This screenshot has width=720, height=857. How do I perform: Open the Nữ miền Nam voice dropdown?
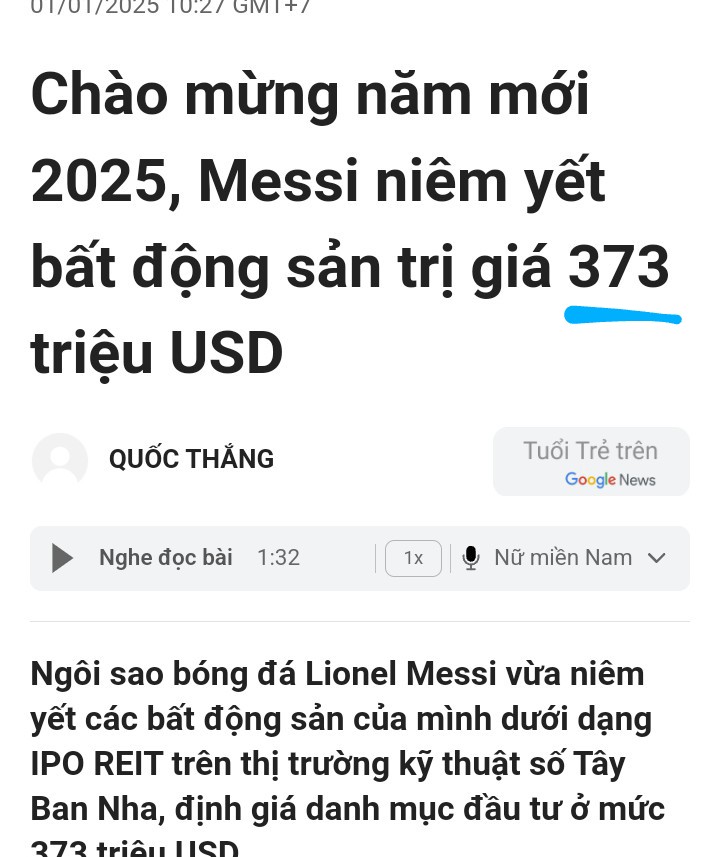(x=656, y=558)
